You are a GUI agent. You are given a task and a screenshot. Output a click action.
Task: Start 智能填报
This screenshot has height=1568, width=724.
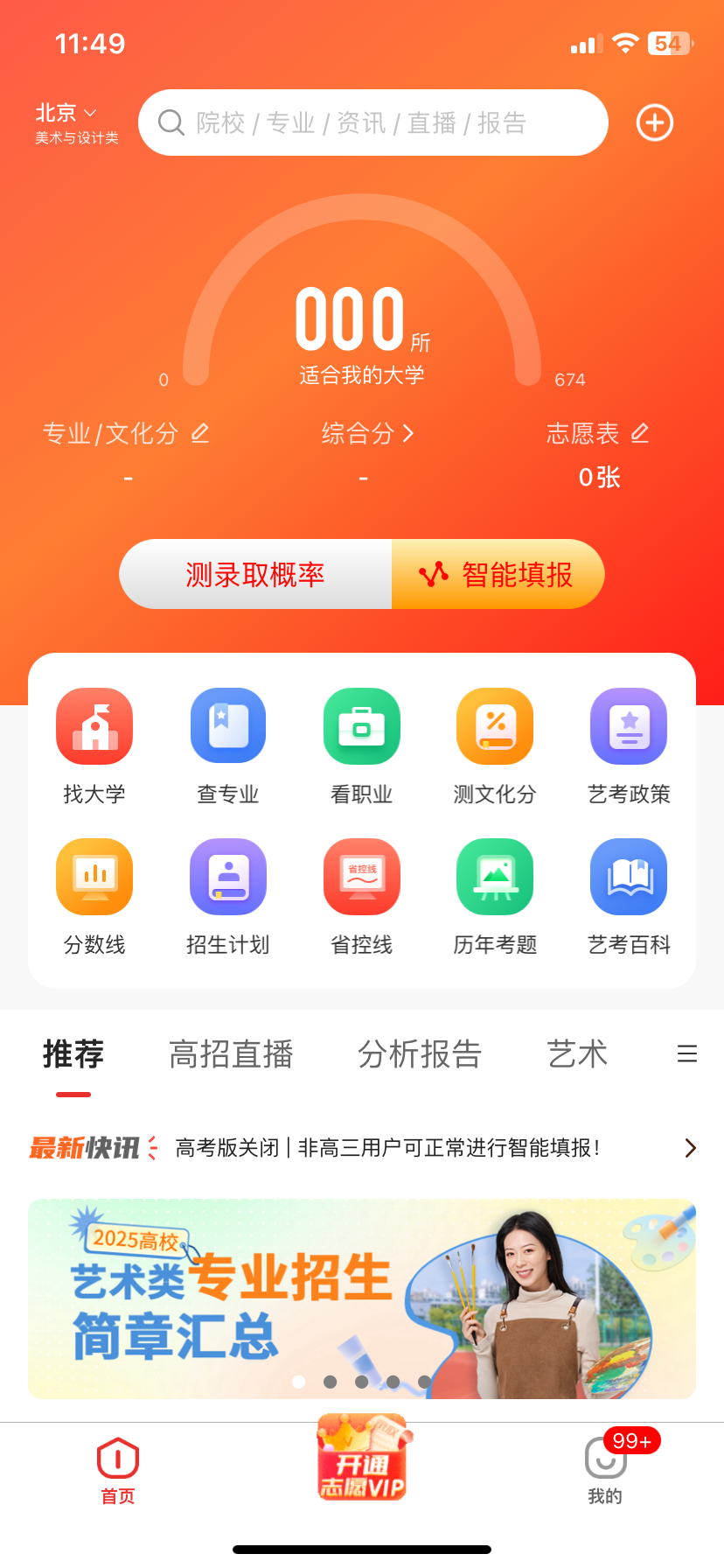click(498, 575)
